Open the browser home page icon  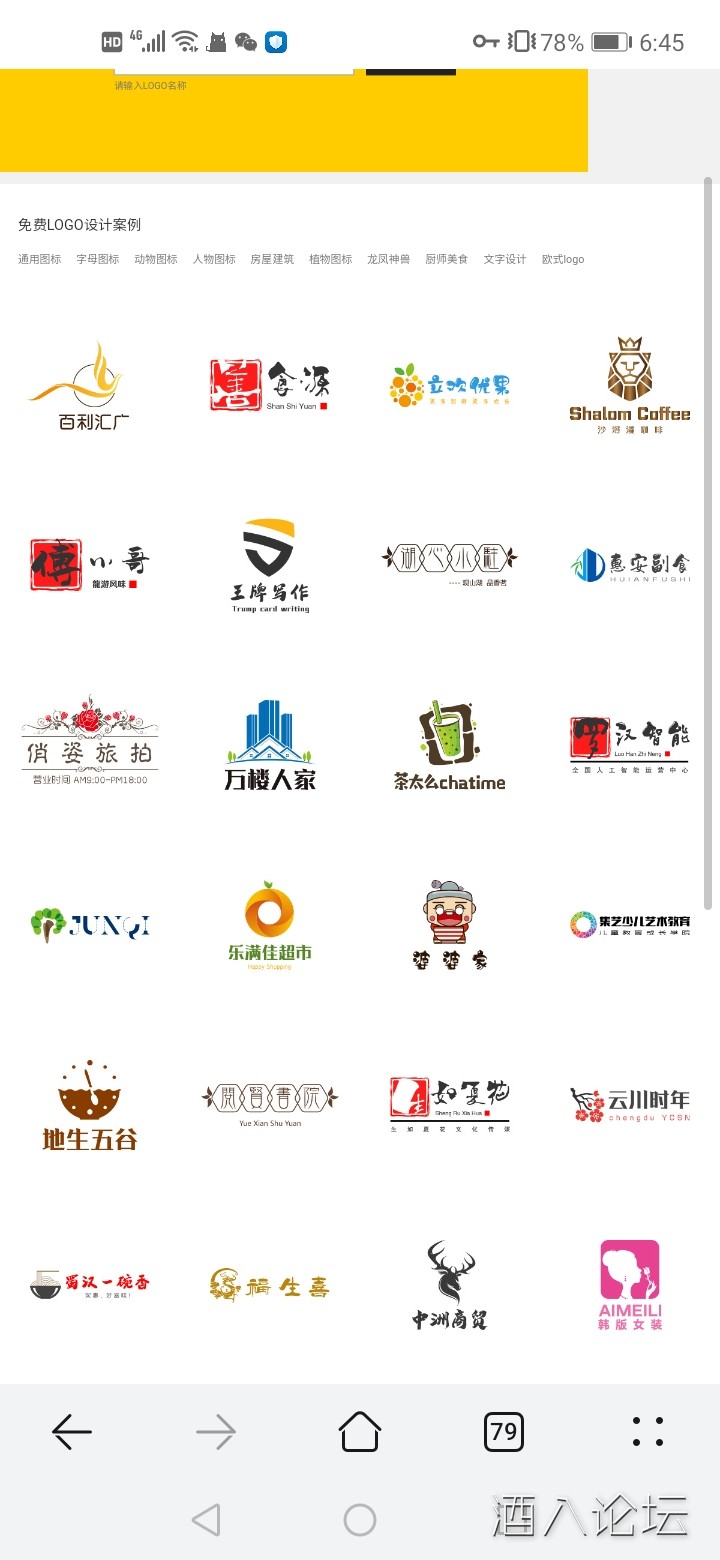click(360, 1432)
